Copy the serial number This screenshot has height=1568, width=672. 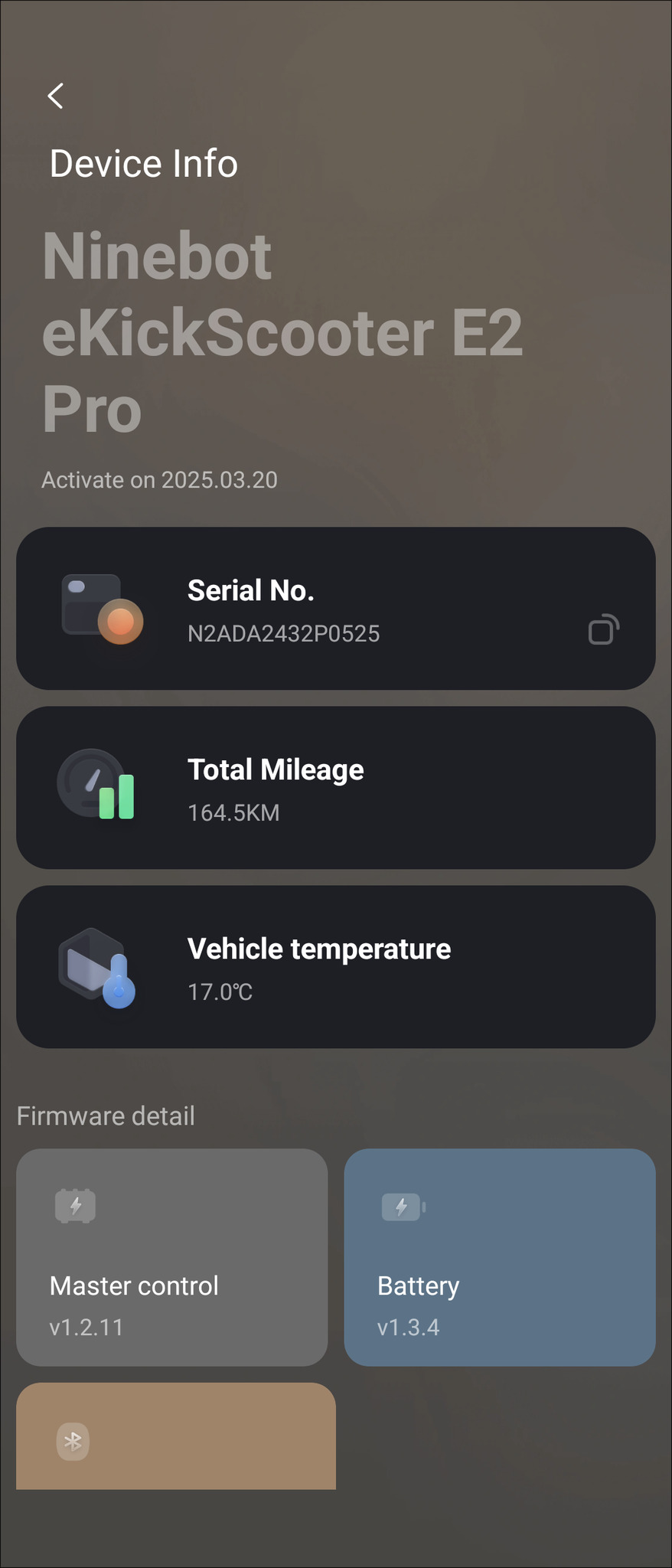point(603,630)
